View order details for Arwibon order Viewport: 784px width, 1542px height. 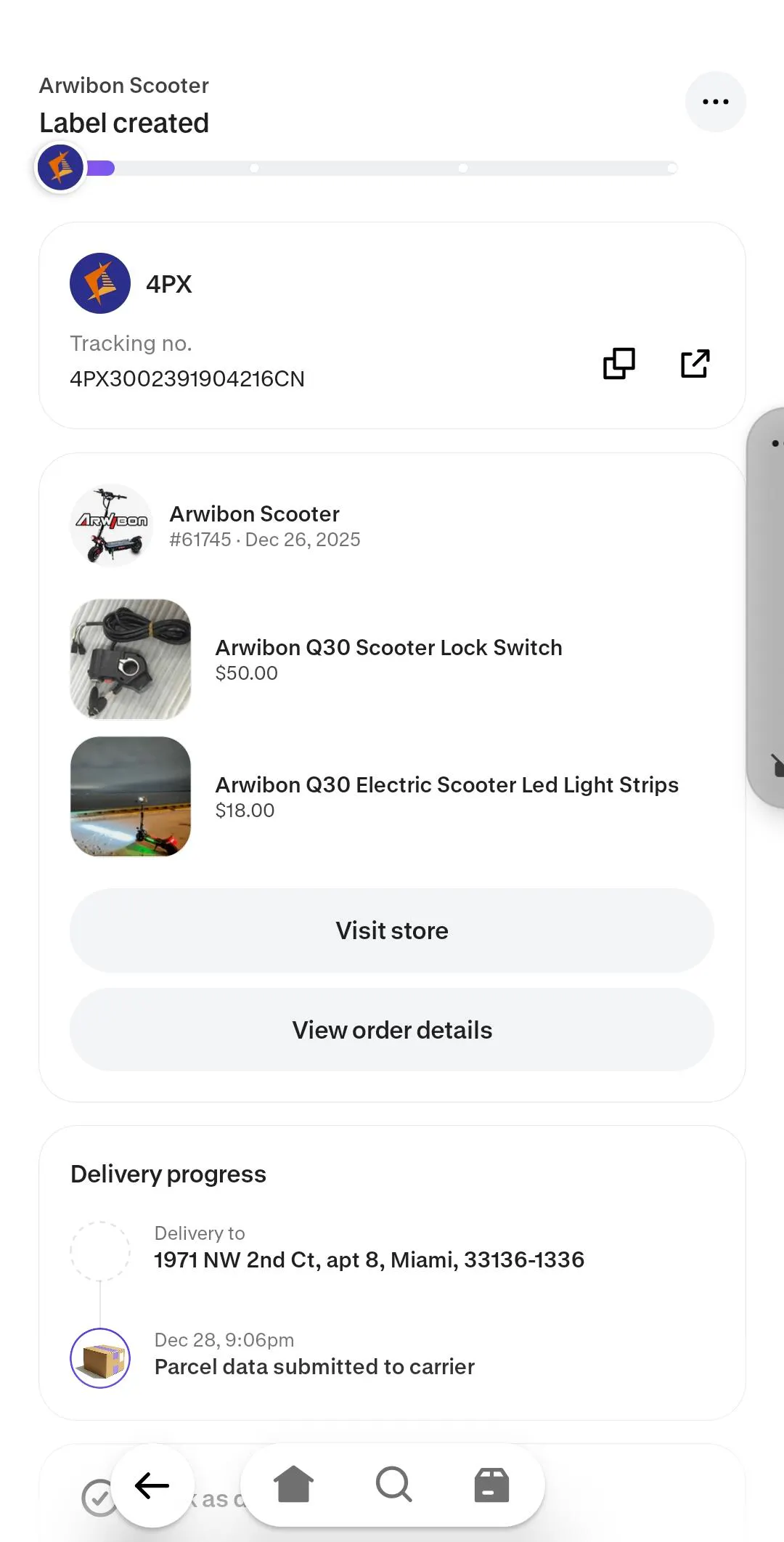click(392, 1030)
